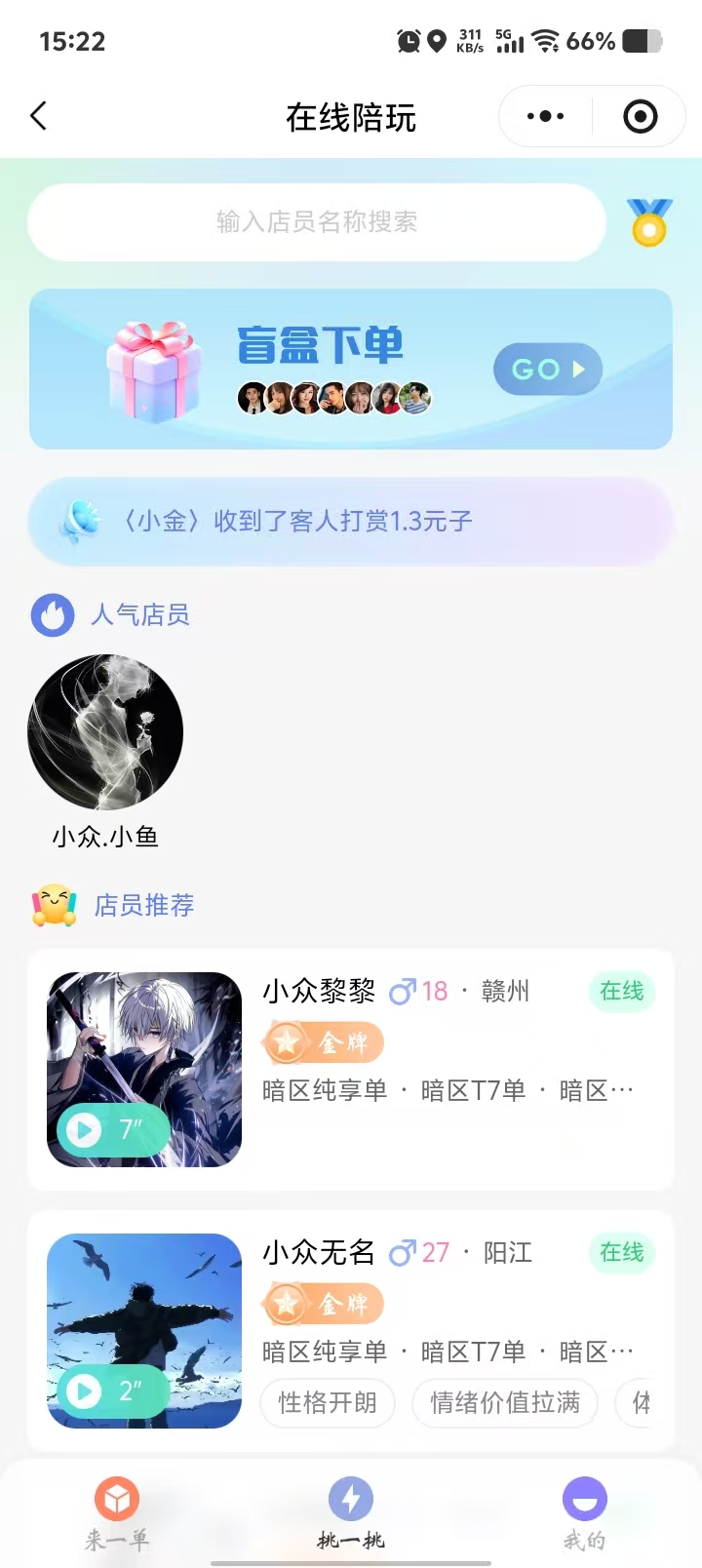Switch to the 来一单 tab
This screenshot has height=1568, width=702.
point(117,1513)
